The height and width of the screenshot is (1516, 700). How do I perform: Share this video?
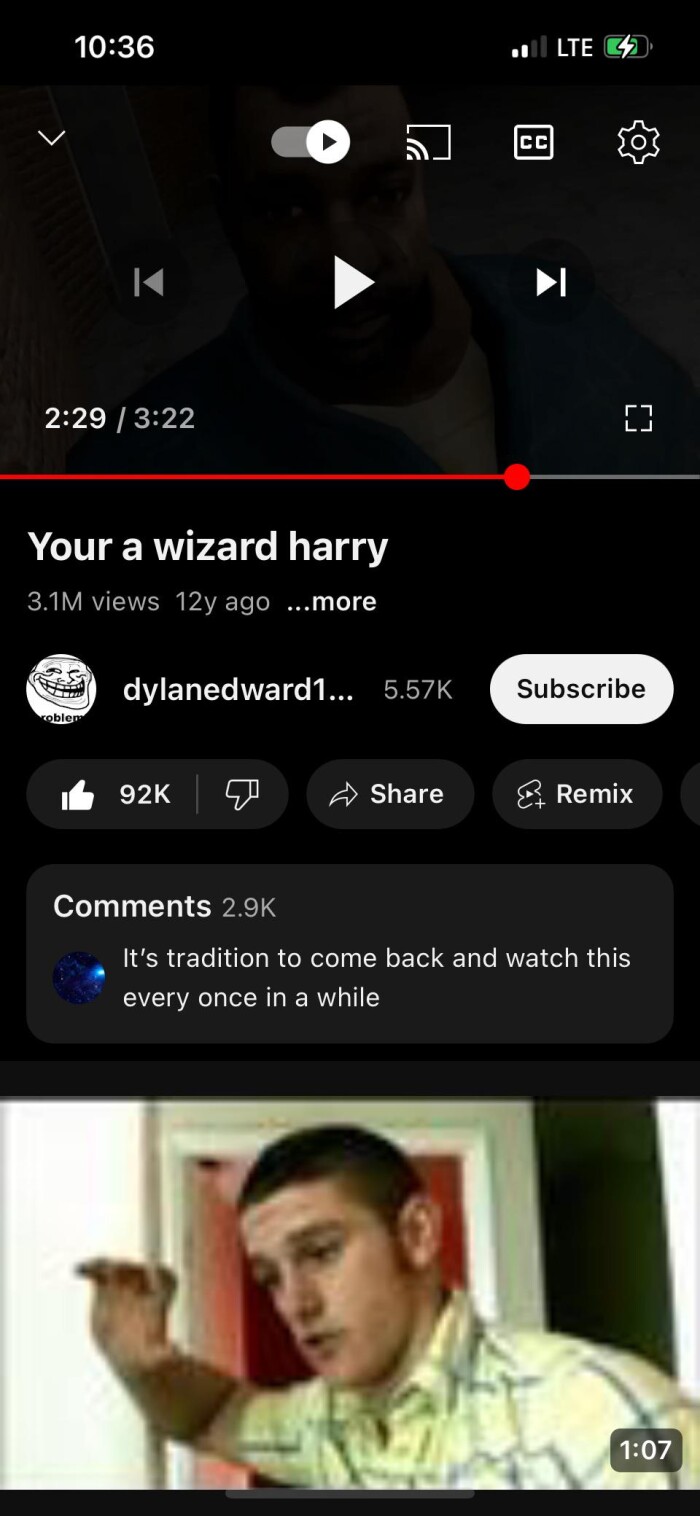tap(390, 794)
